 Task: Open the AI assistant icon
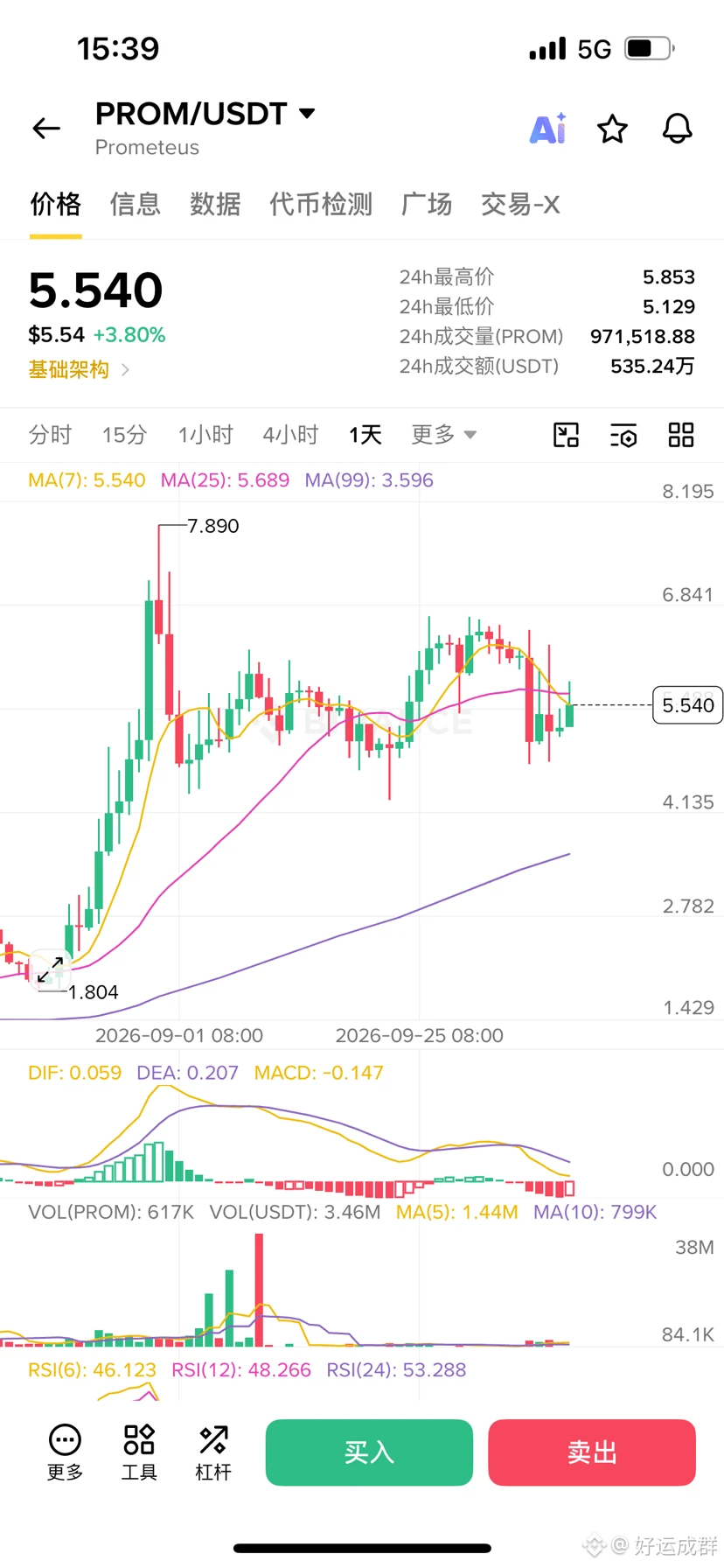[x=548, y=129]
